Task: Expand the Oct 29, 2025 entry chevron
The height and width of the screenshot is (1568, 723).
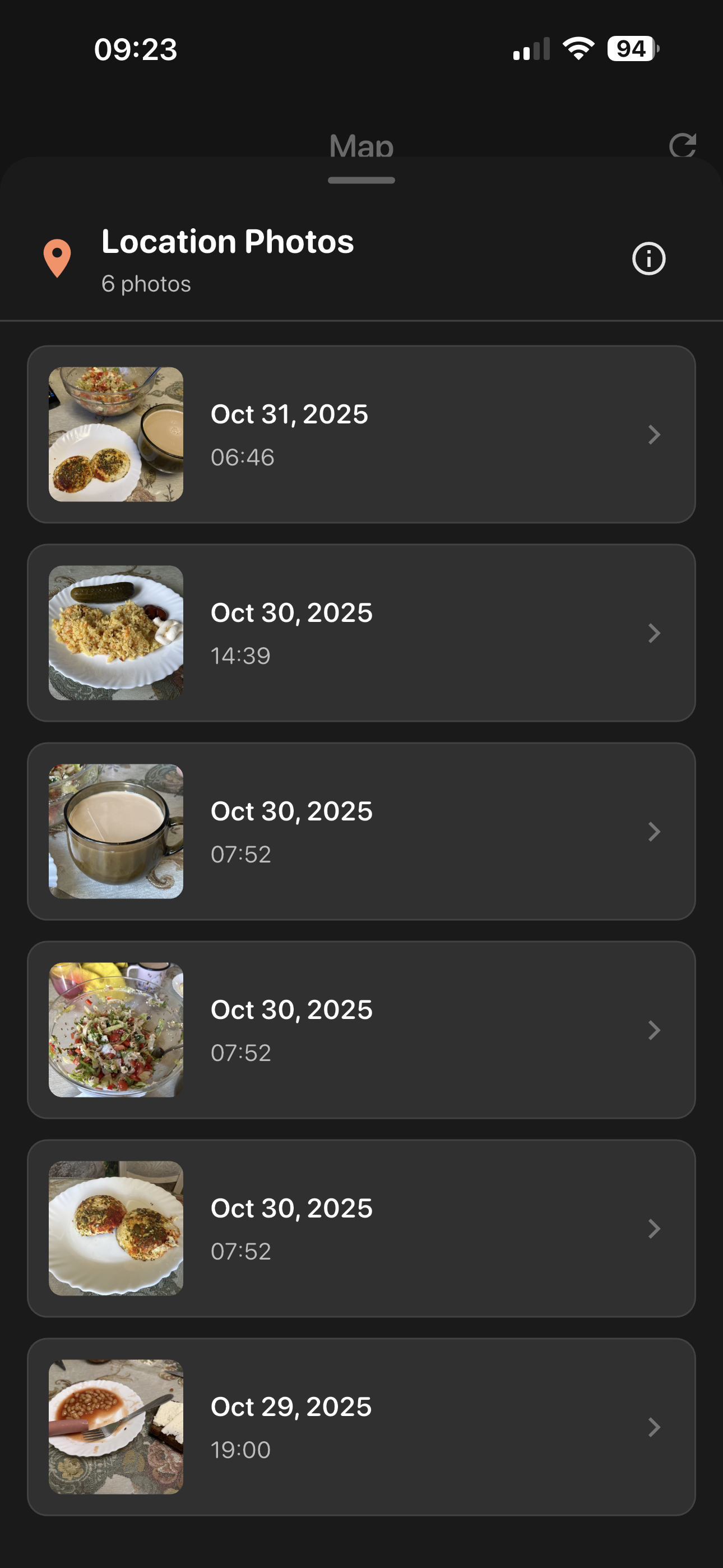Action: click(653, 1427)
